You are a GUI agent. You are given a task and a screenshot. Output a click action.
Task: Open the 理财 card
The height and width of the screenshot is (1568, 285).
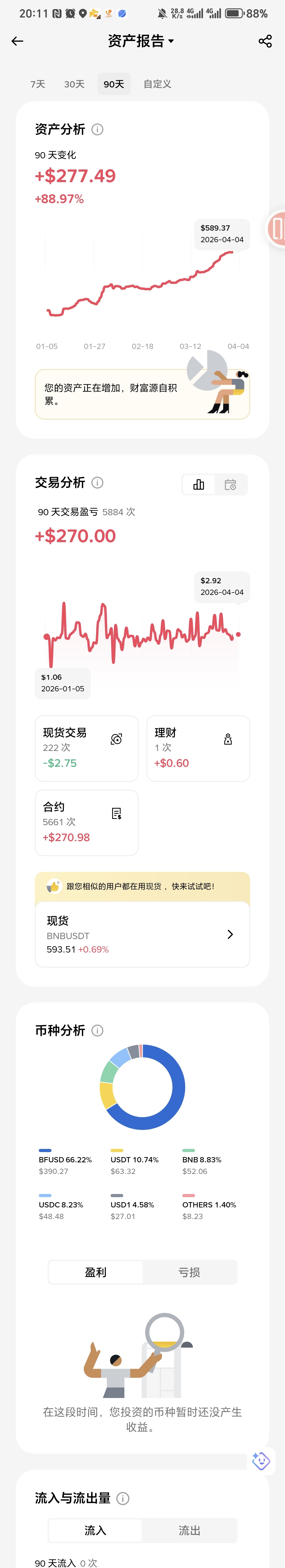tap(198, 748)
